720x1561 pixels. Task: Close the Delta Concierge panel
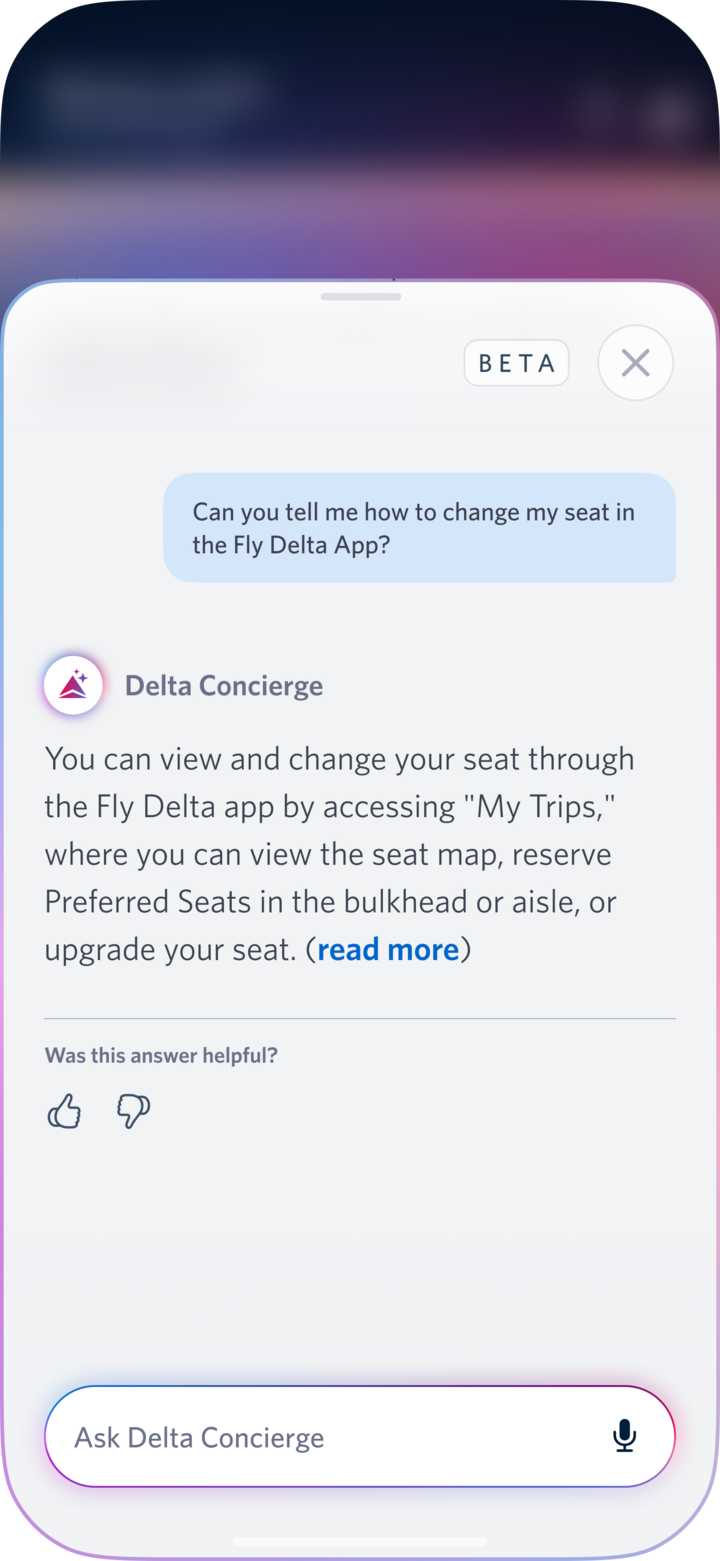click(x=635, y=363)
